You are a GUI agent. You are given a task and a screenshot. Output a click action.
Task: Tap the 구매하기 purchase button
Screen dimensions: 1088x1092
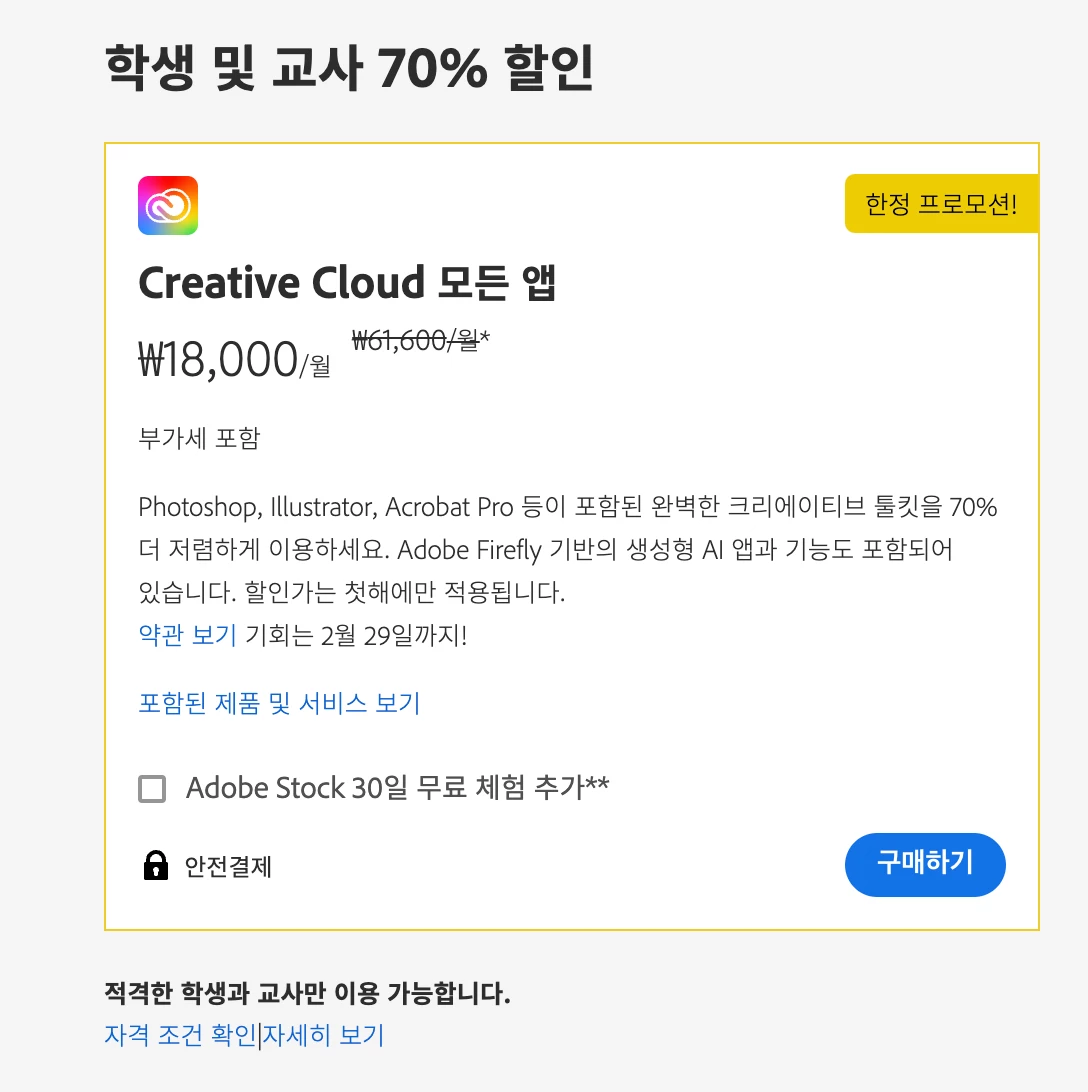tap(924, 864)
